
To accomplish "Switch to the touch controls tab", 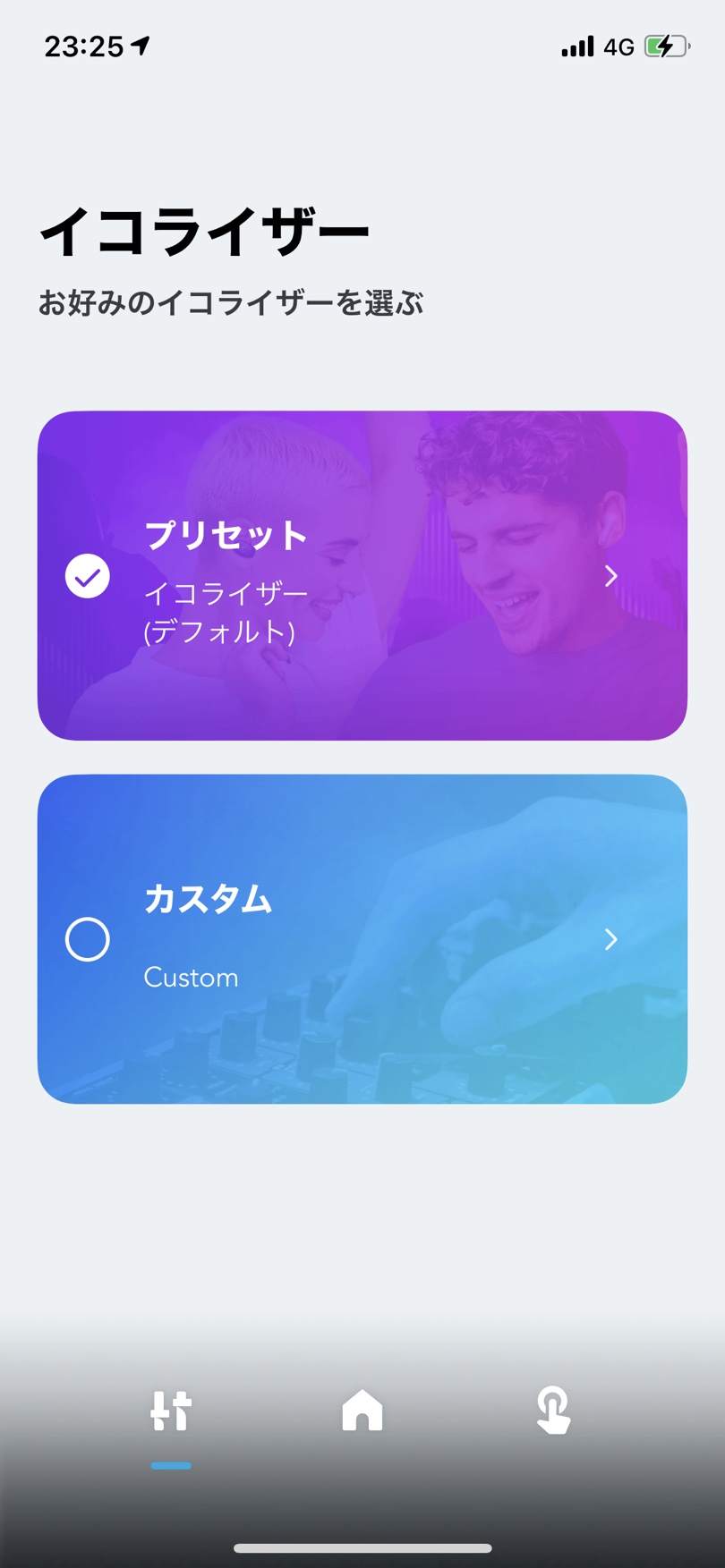I will [x=554, y=1411].
